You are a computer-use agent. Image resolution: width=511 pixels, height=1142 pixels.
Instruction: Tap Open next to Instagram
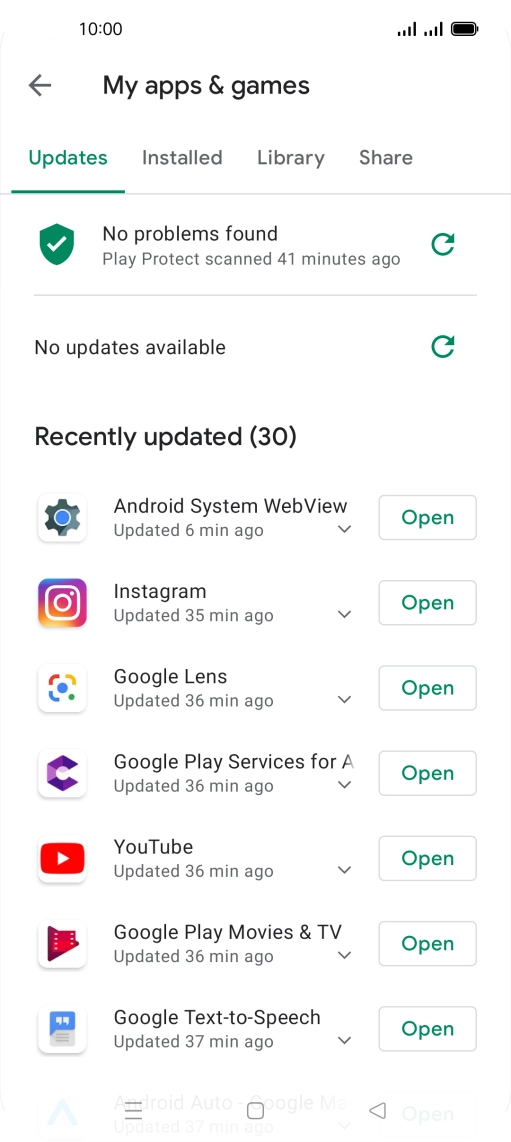pyautogui.click(x=427, y=602)
